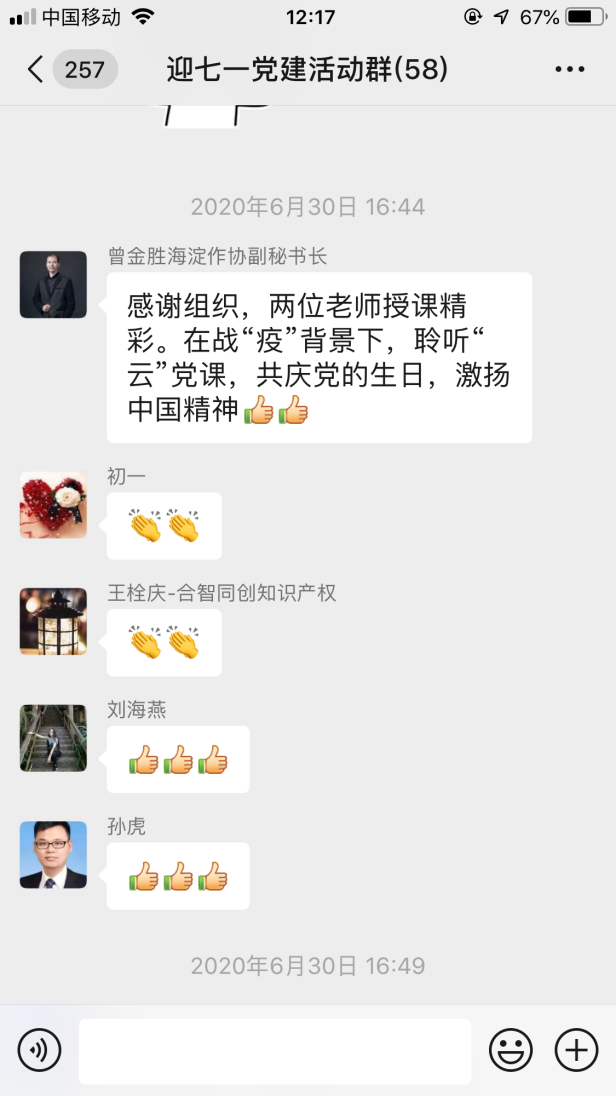The image size is (616, 1096).
Task: Open the plus attachment menu
Action: (x=576, y=1050)
